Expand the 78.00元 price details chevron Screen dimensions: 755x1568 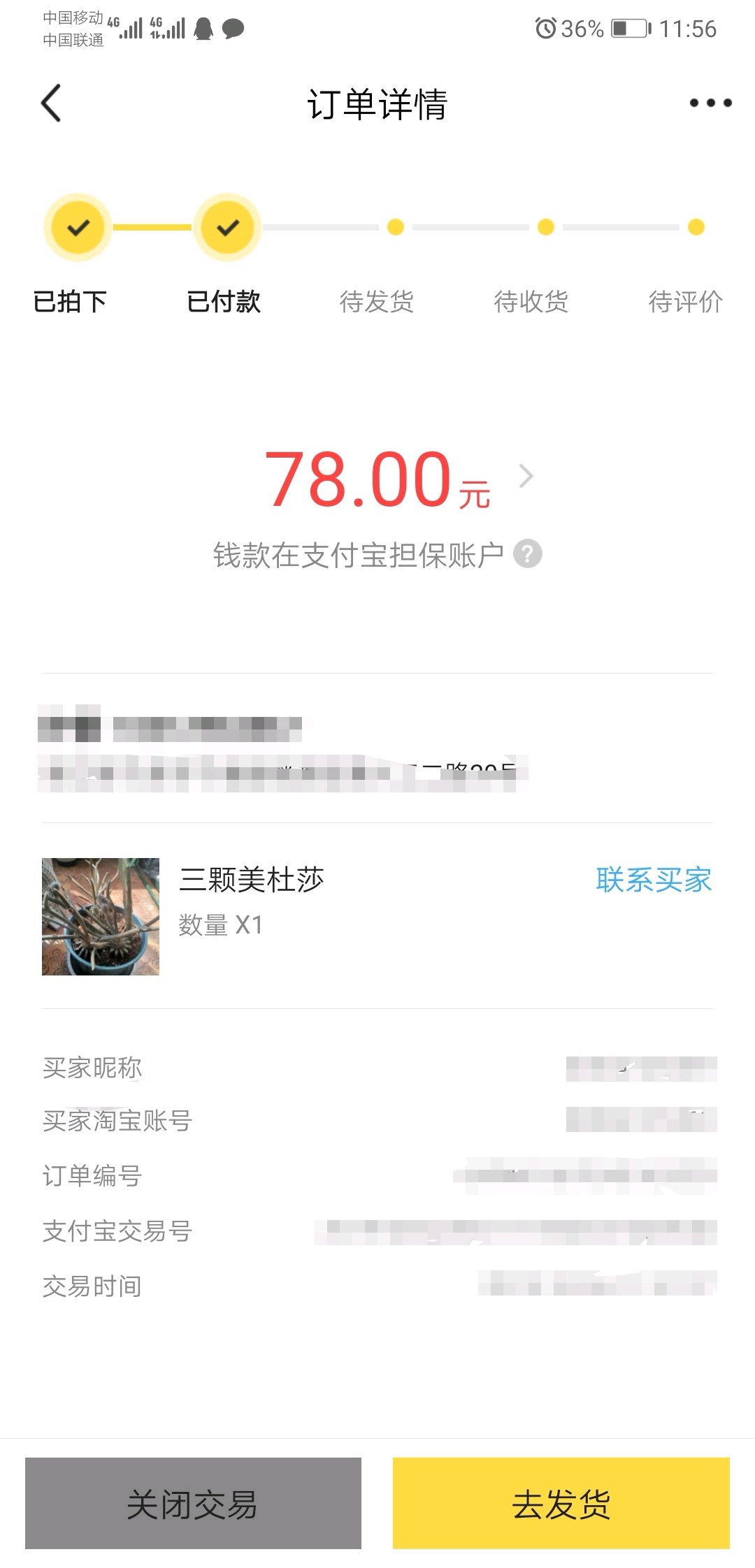pos(526,477)
